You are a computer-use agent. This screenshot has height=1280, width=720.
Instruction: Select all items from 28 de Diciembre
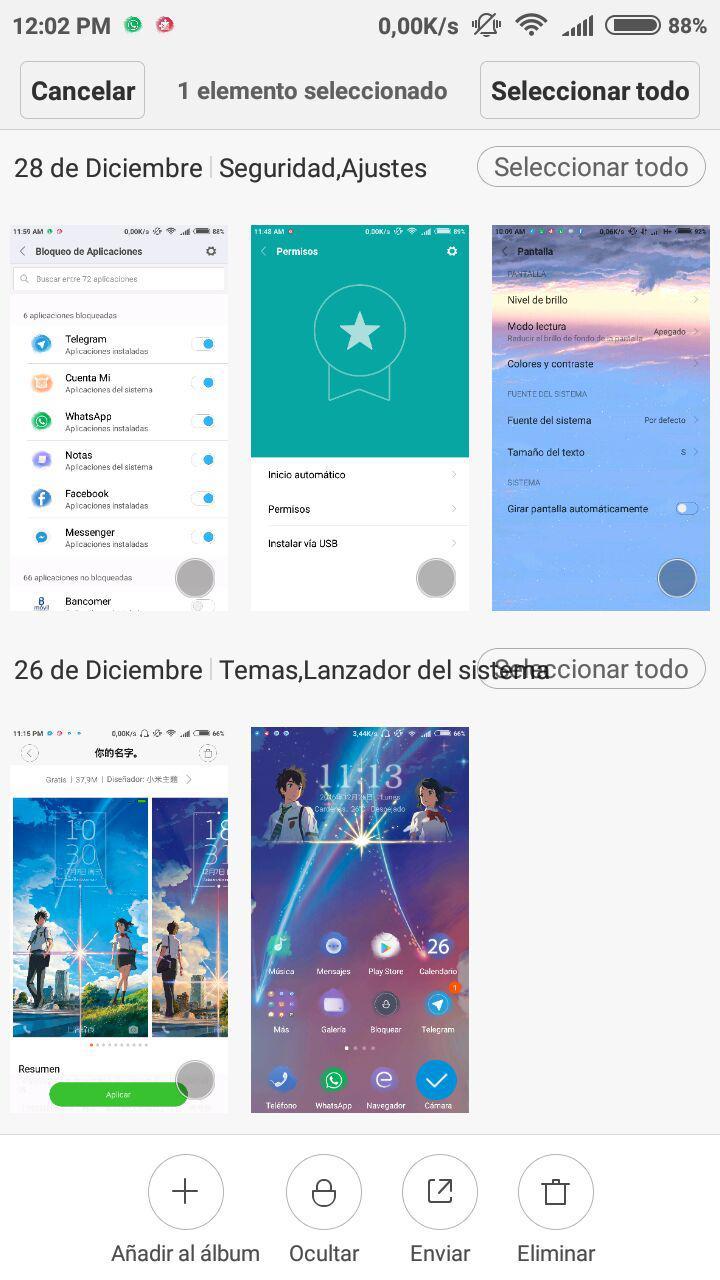[591, 166]
